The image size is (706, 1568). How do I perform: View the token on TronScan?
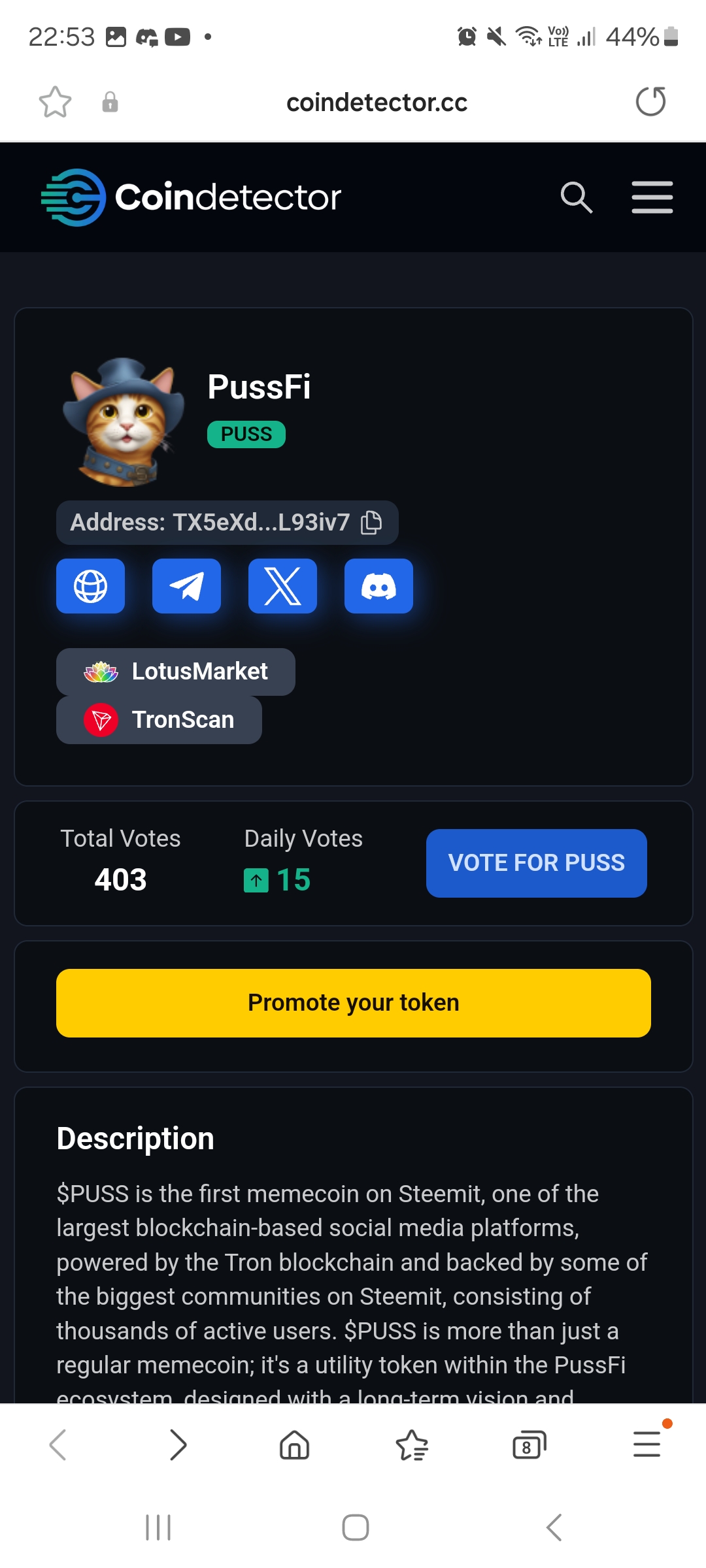pyautogui.click(x=159, y=720)
